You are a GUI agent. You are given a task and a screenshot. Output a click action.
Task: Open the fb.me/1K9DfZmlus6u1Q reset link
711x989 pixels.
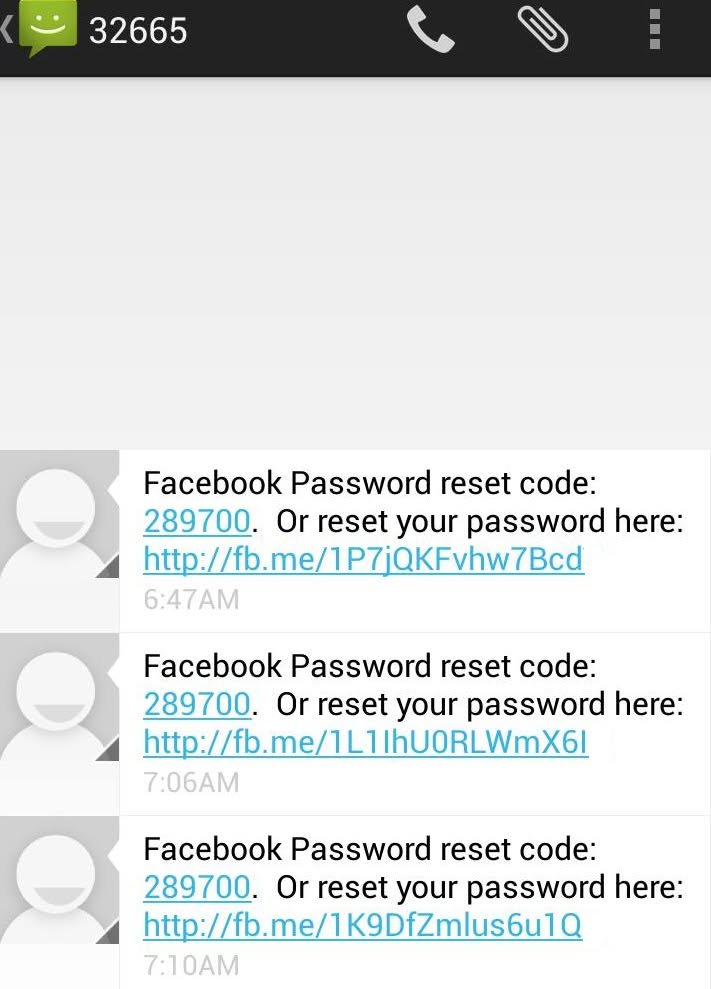363,926
